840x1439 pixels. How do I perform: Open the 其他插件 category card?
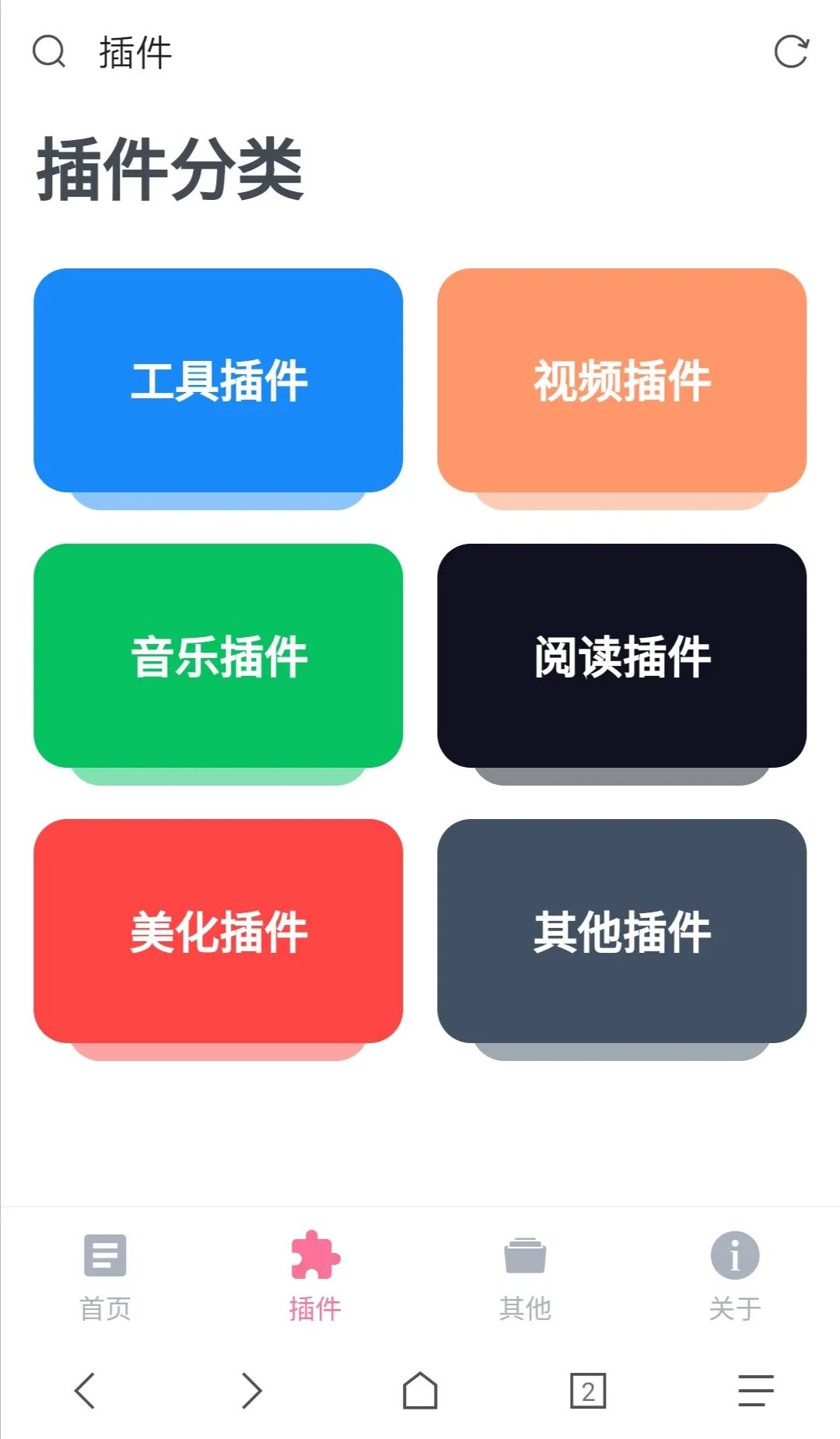pyautogui.click(x=621, y=931)
